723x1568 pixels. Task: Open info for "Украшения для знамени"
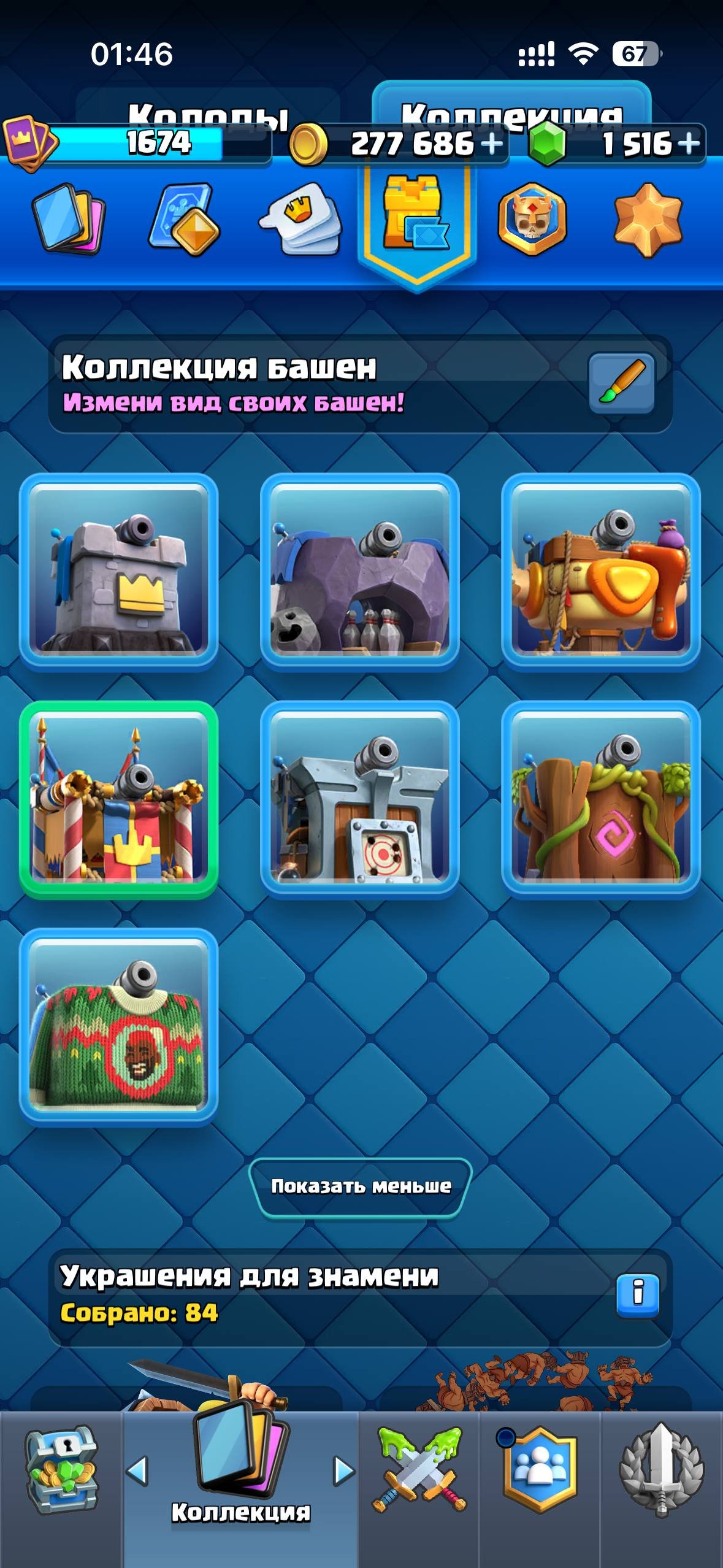(x=638, y=1295)
